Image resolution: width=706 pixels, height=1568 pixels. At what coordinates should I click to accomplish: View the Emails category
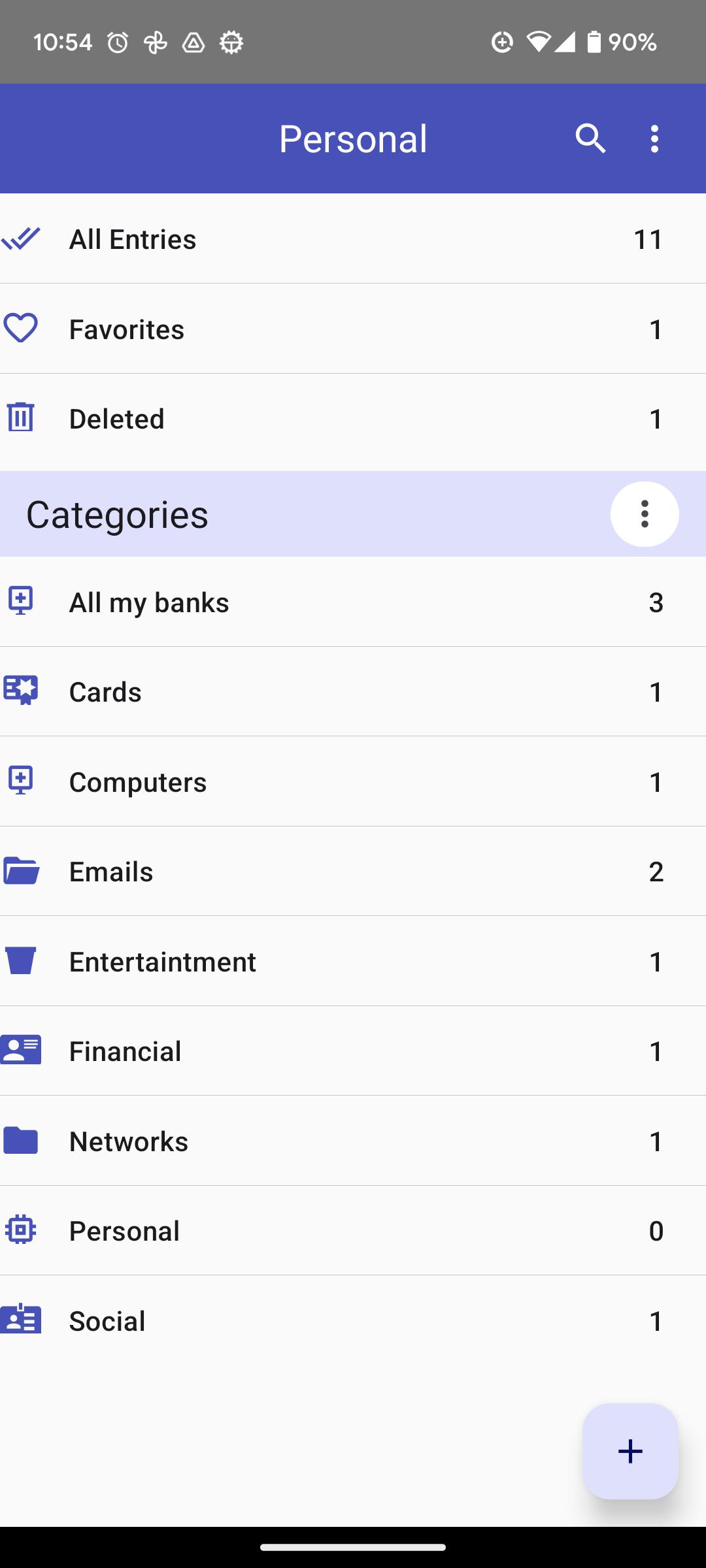[353, 872]
